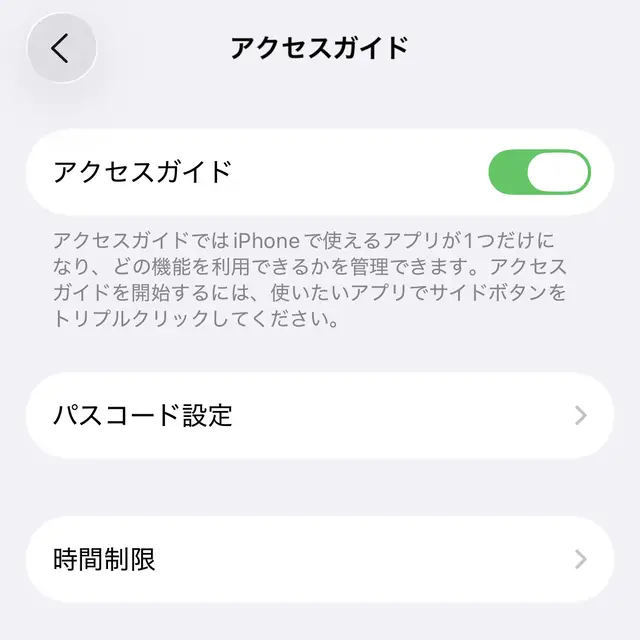Turn off the アクセスガイド switch
The image size is (640, 640).
539,172
